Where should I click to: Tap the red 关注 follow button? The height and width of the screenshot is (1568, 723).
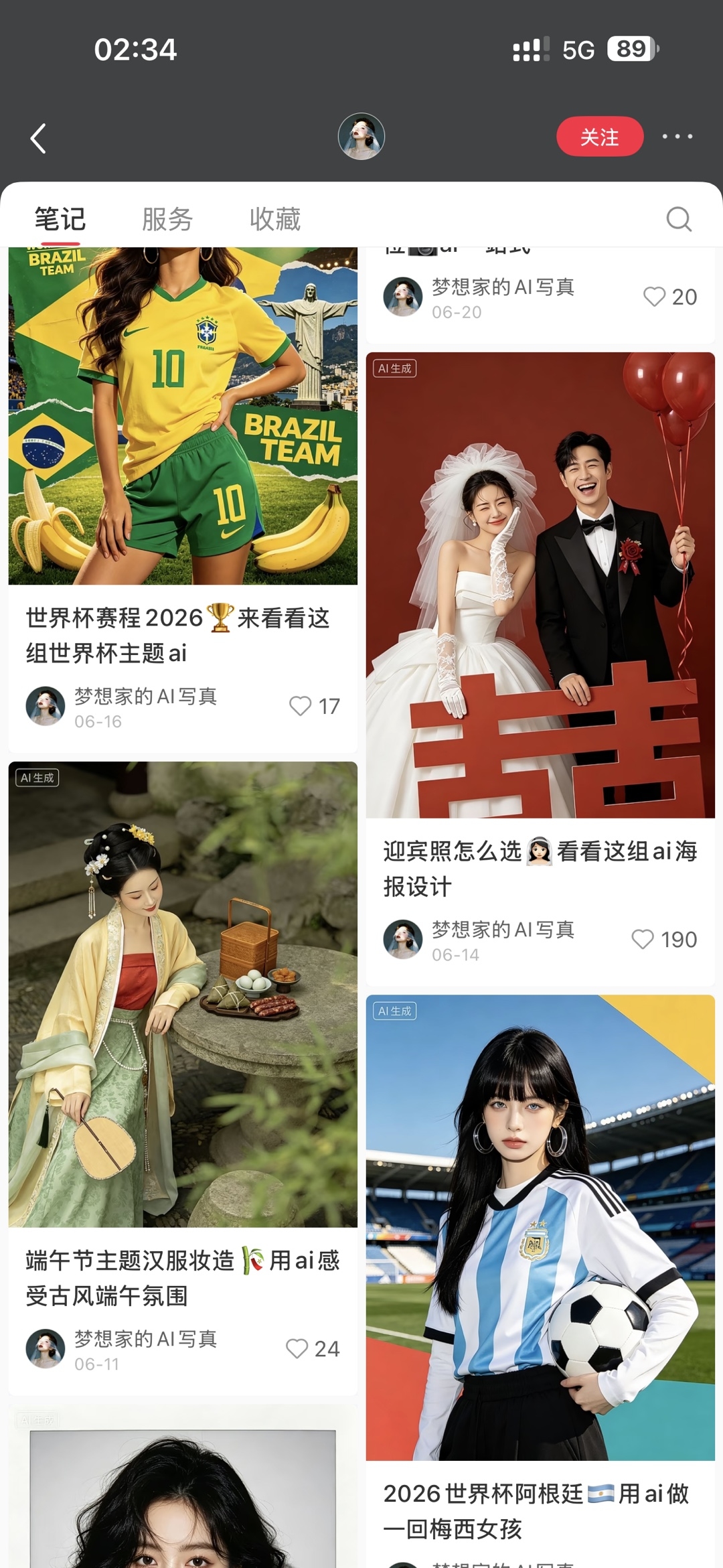[x=600, y=137]
